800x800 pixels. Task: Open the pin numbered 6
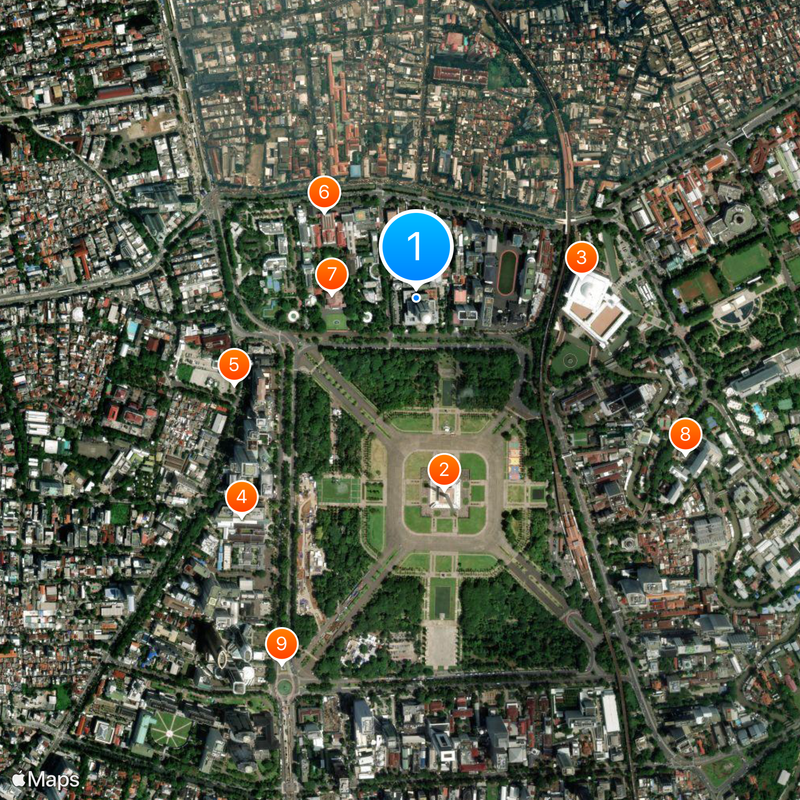[x=324, y=193]
